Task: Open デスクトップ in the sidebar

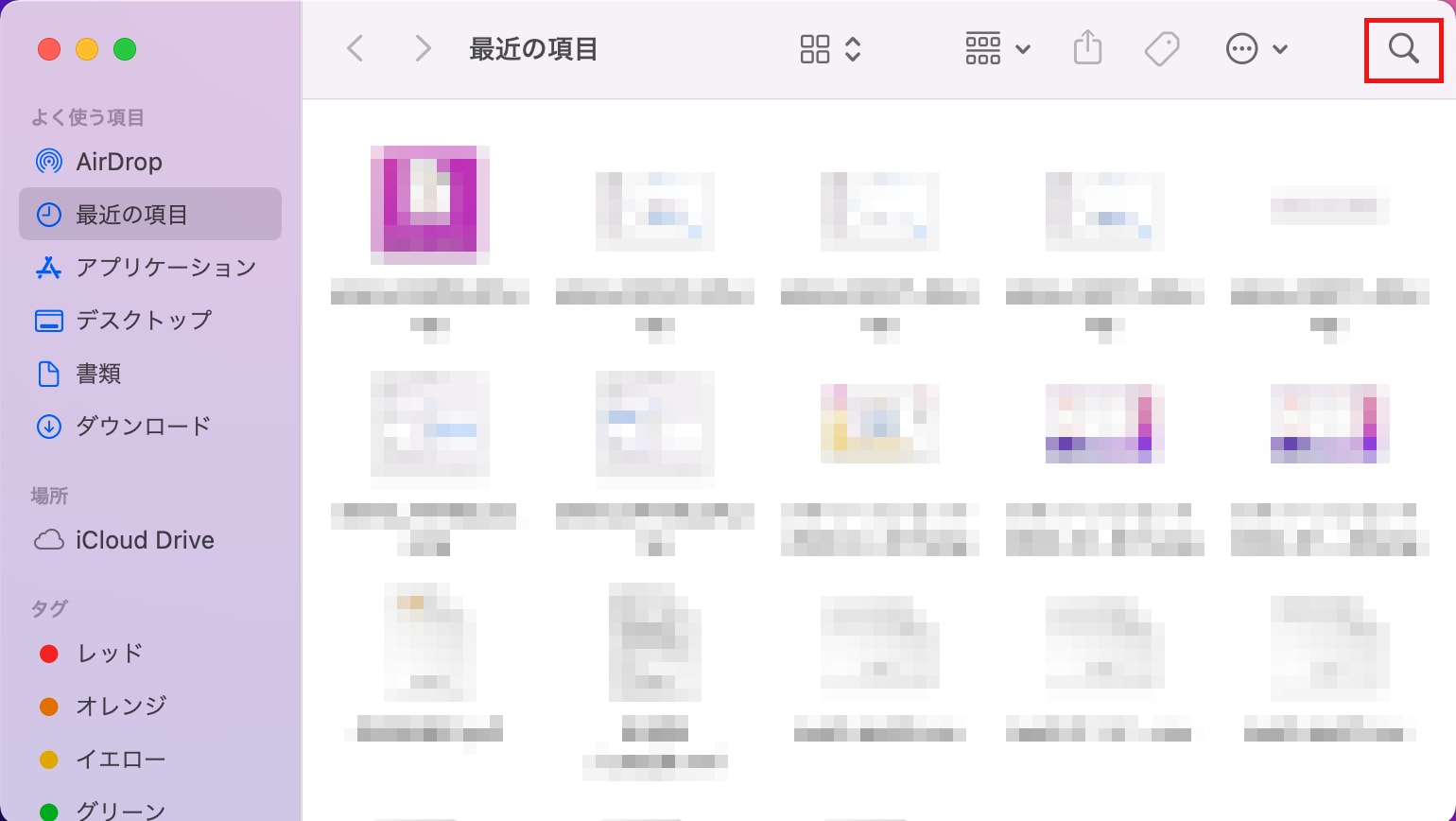Action: [143, 321]
